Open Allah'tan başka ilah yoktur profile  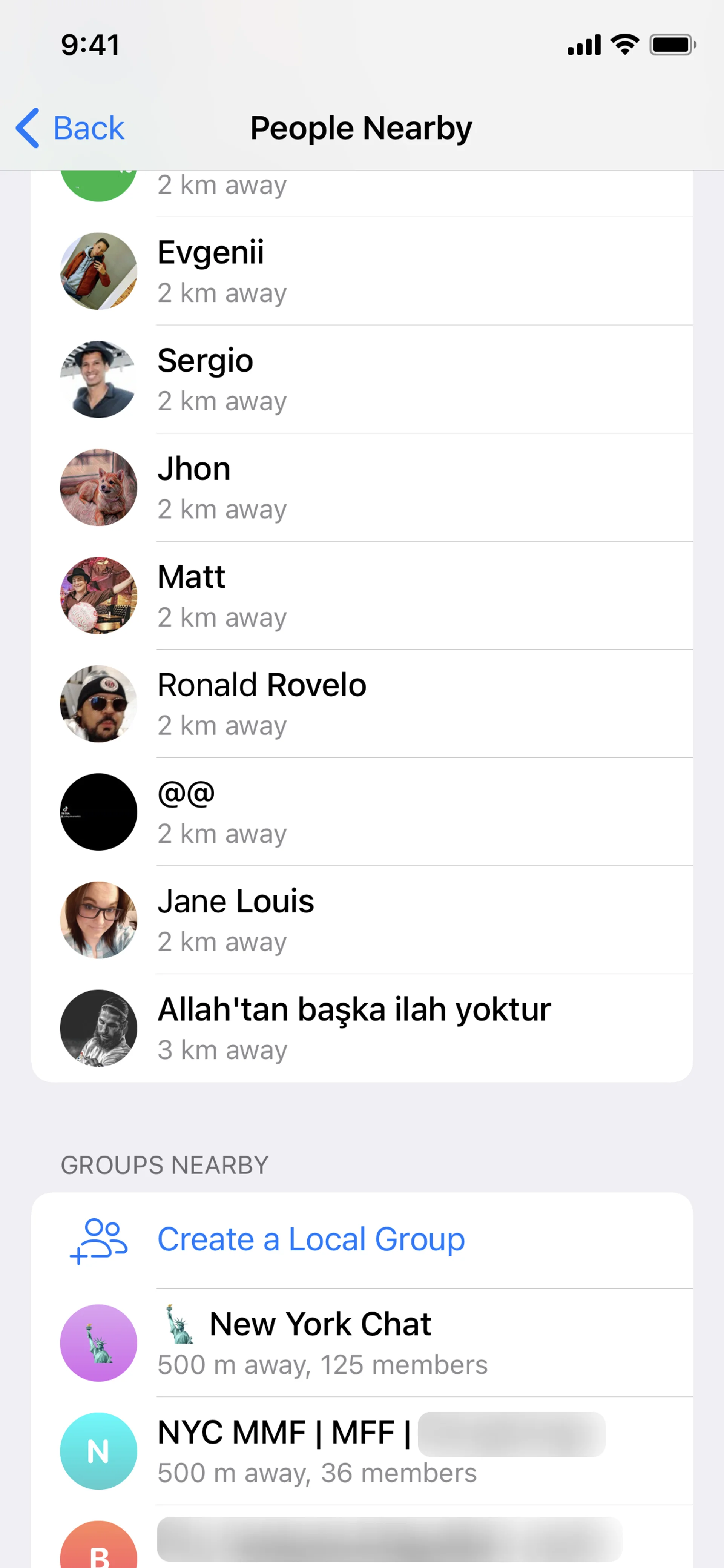click(x=361, y=1029)
